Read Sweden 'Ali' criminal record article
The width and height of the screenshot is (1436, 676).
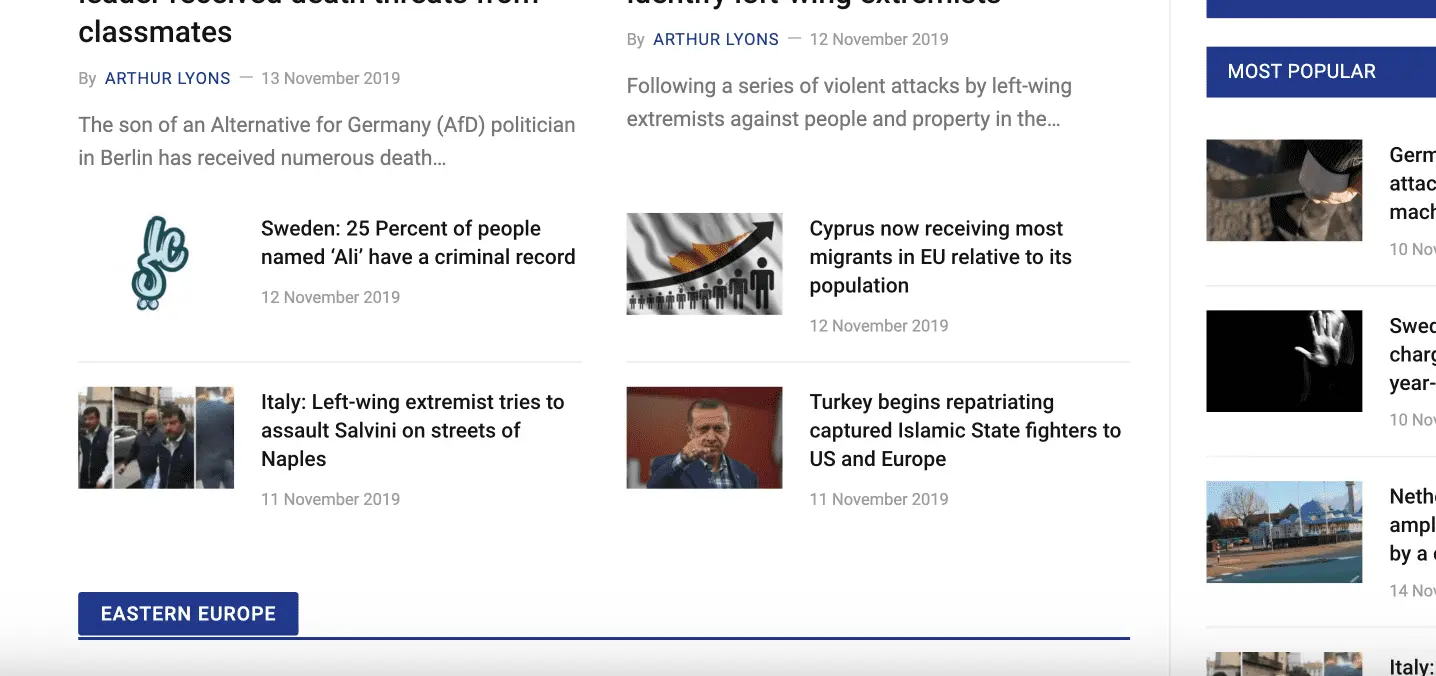point(417,243)
